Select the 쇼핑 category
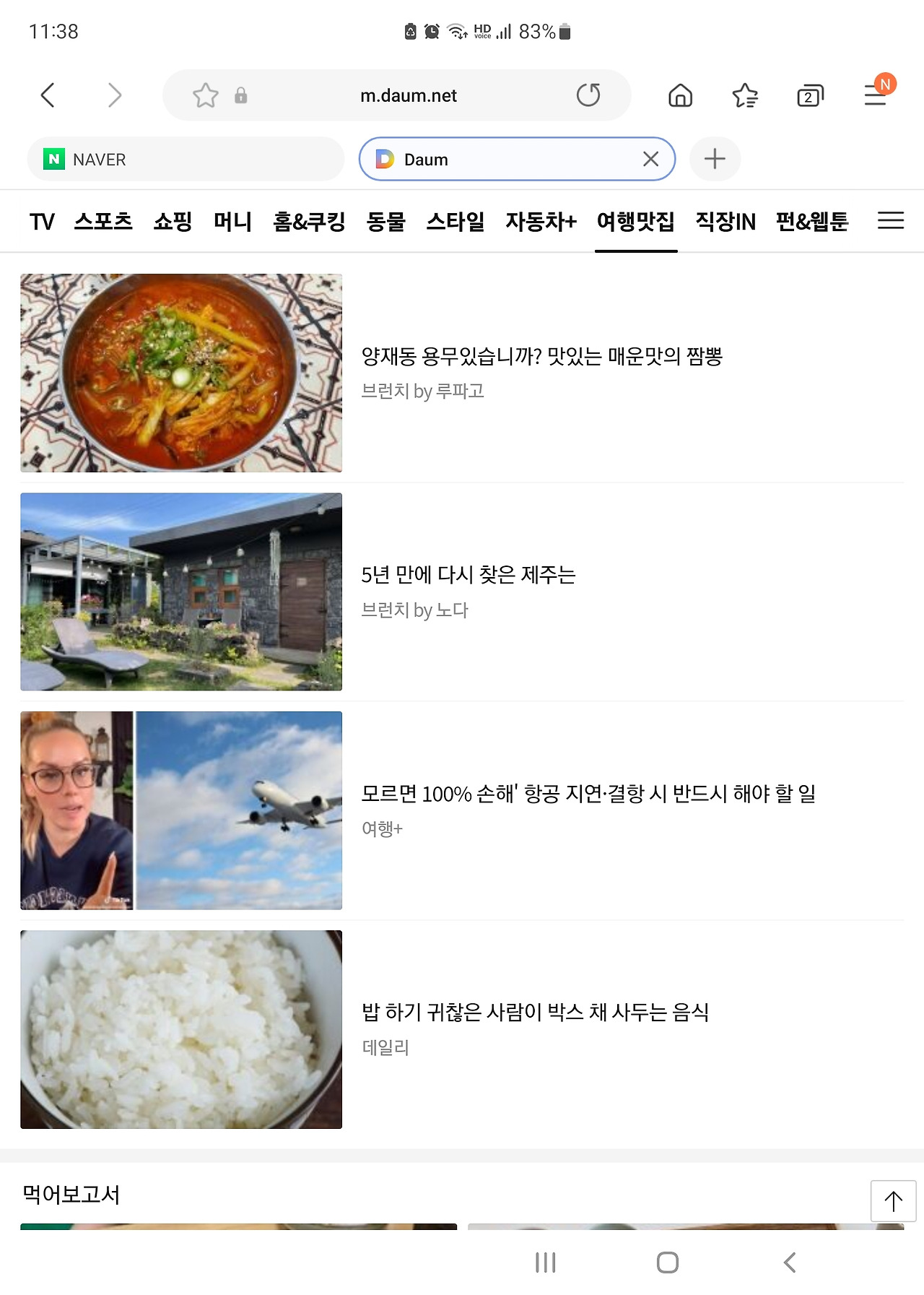Image resolution: width=924 pixels, height=1295 pixels. pos(173,221)
